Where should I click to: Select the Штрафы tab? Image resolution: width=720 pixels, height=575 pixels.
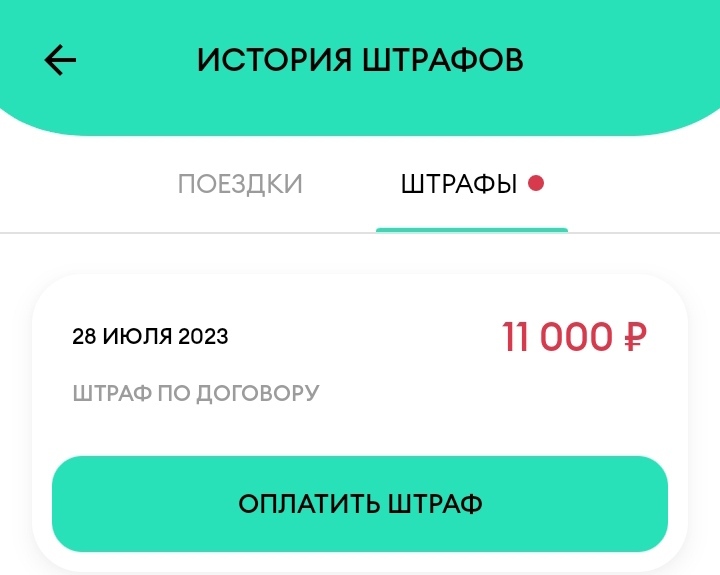click(460, 184)
